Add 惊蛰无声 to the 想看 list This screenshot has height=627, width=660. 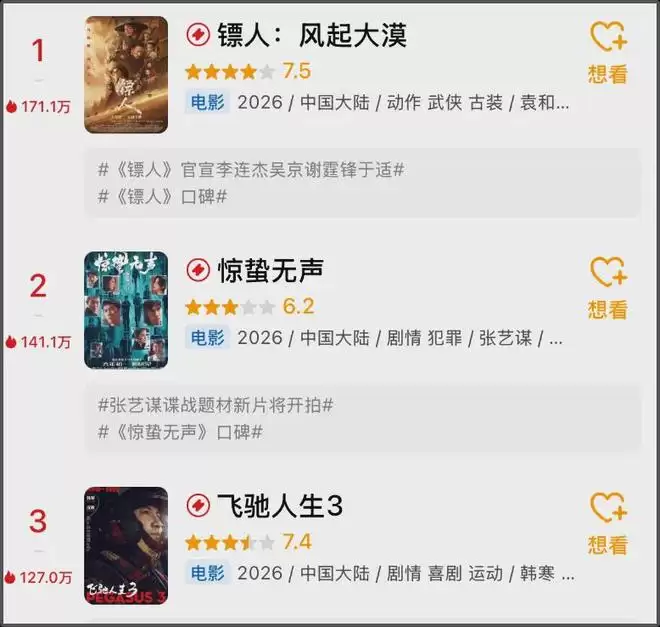[607, 288]
